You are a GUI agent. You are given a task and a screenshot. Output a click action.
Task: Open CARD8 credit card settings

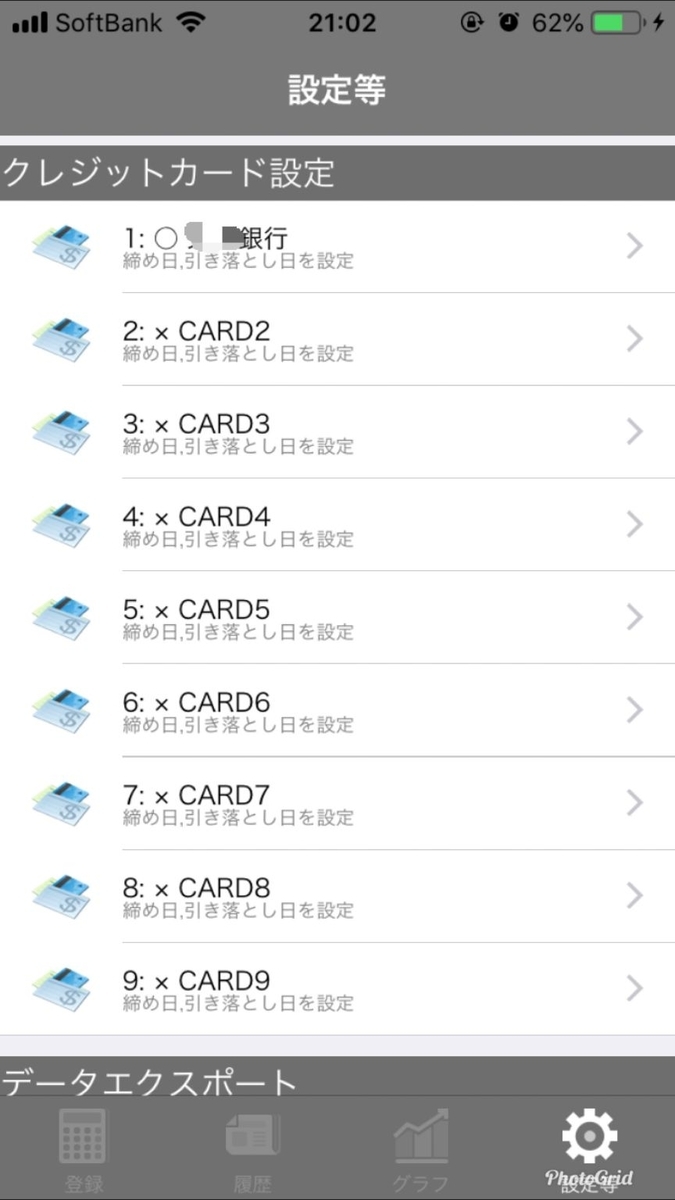[337, 897]
